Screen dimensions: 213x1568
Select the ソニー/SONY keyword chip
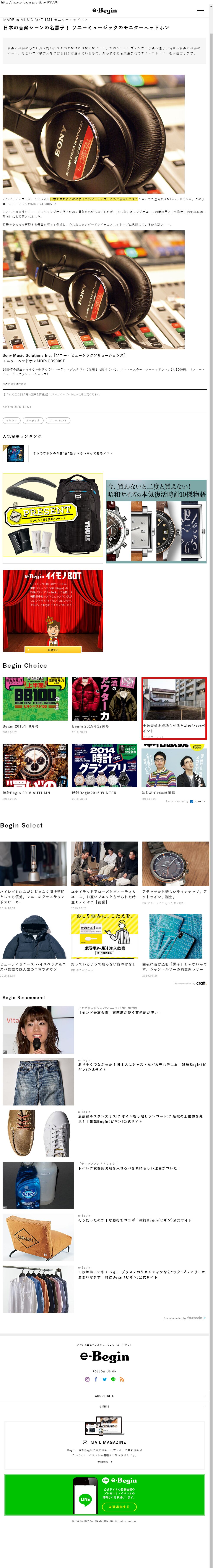coord(58,420)
